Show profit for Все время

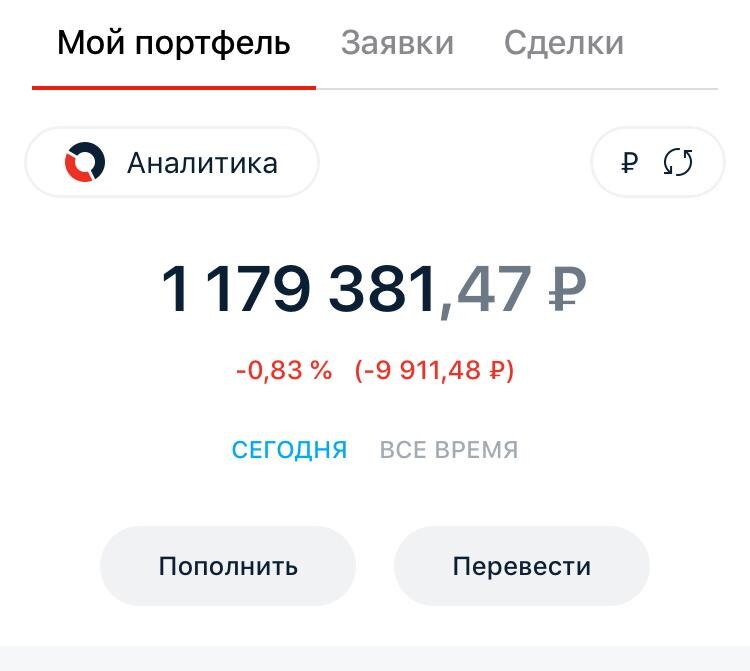448,450
